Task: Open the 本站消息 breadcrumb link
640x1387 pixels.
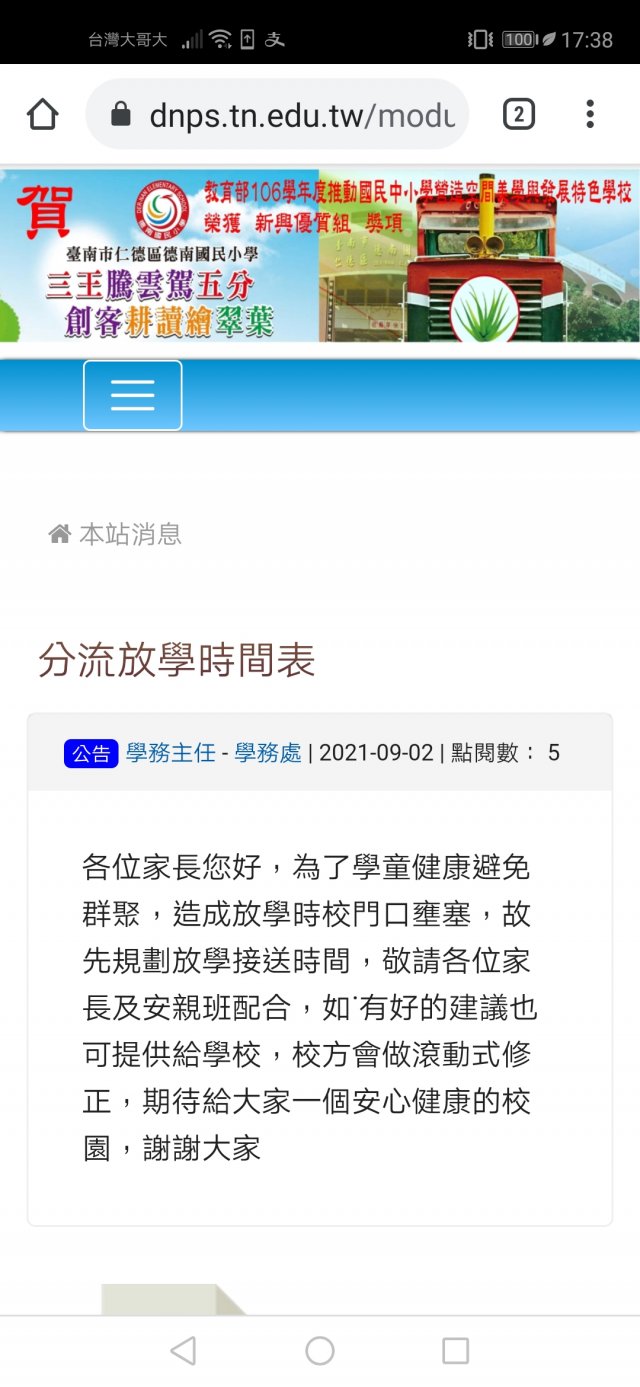Action: pyautogui.click(x=130, y=534)
